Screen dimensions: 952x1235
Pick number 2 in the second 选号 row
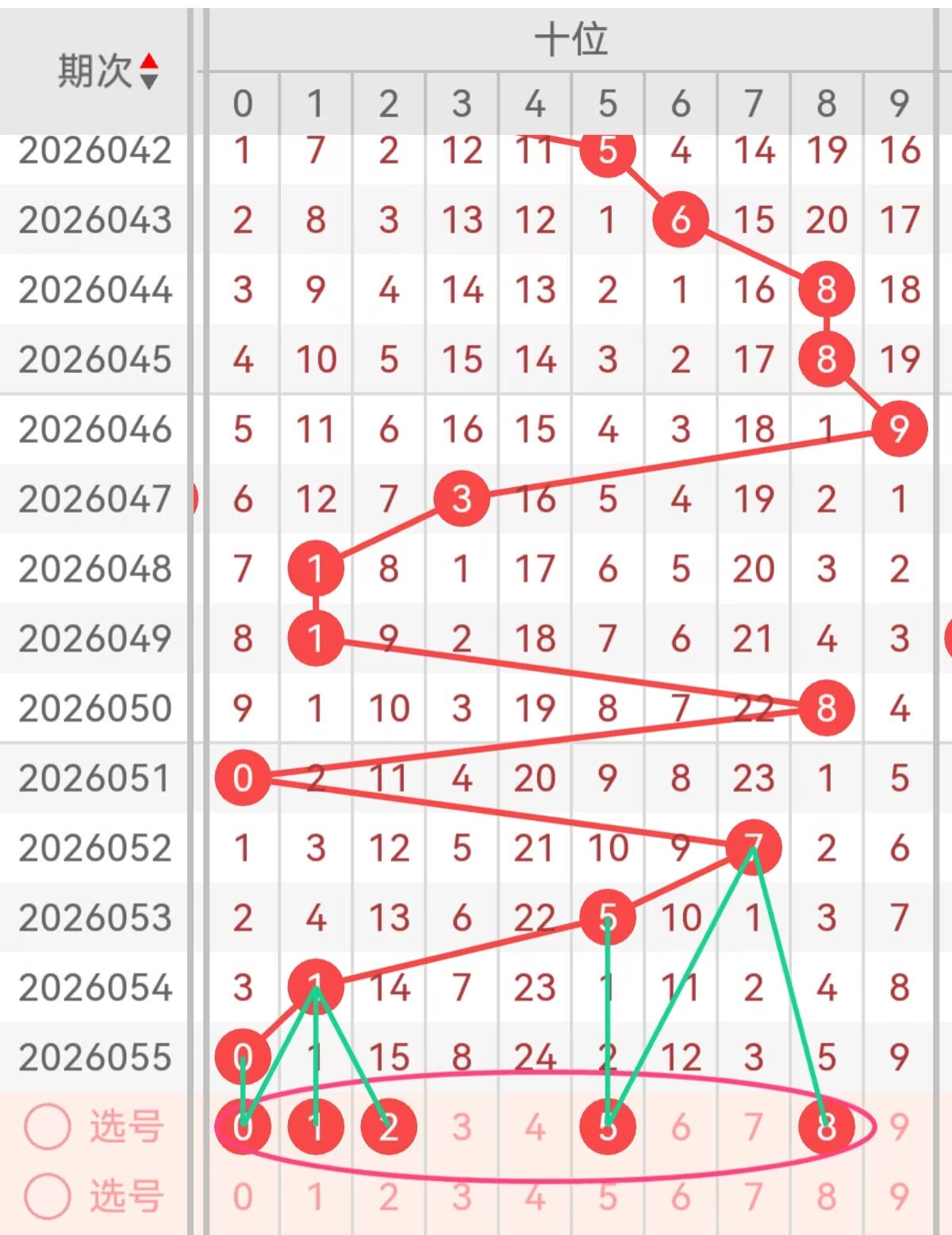coord(389,1196)
